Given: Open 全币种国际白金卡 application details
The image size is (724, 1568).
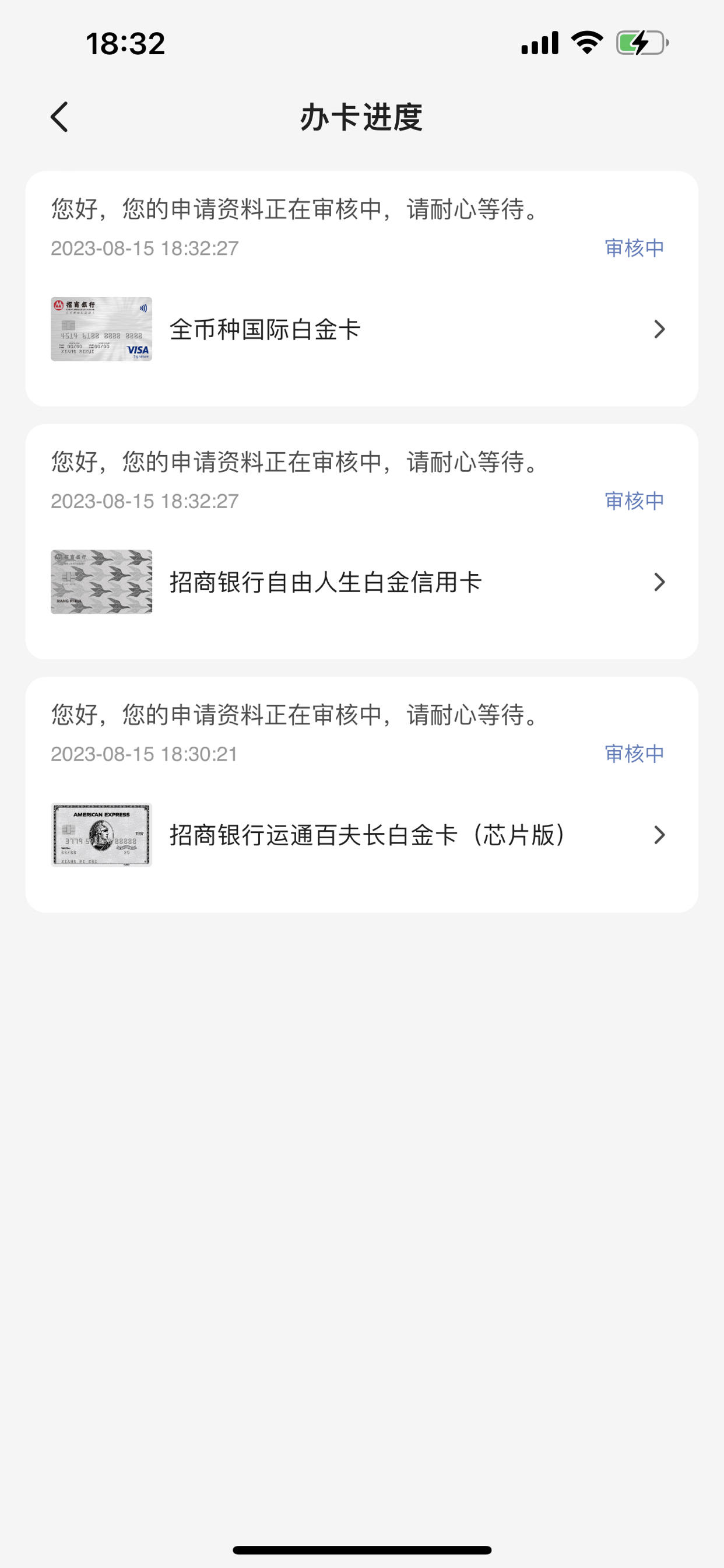Looking at the screenshot, I should (361, 330).
